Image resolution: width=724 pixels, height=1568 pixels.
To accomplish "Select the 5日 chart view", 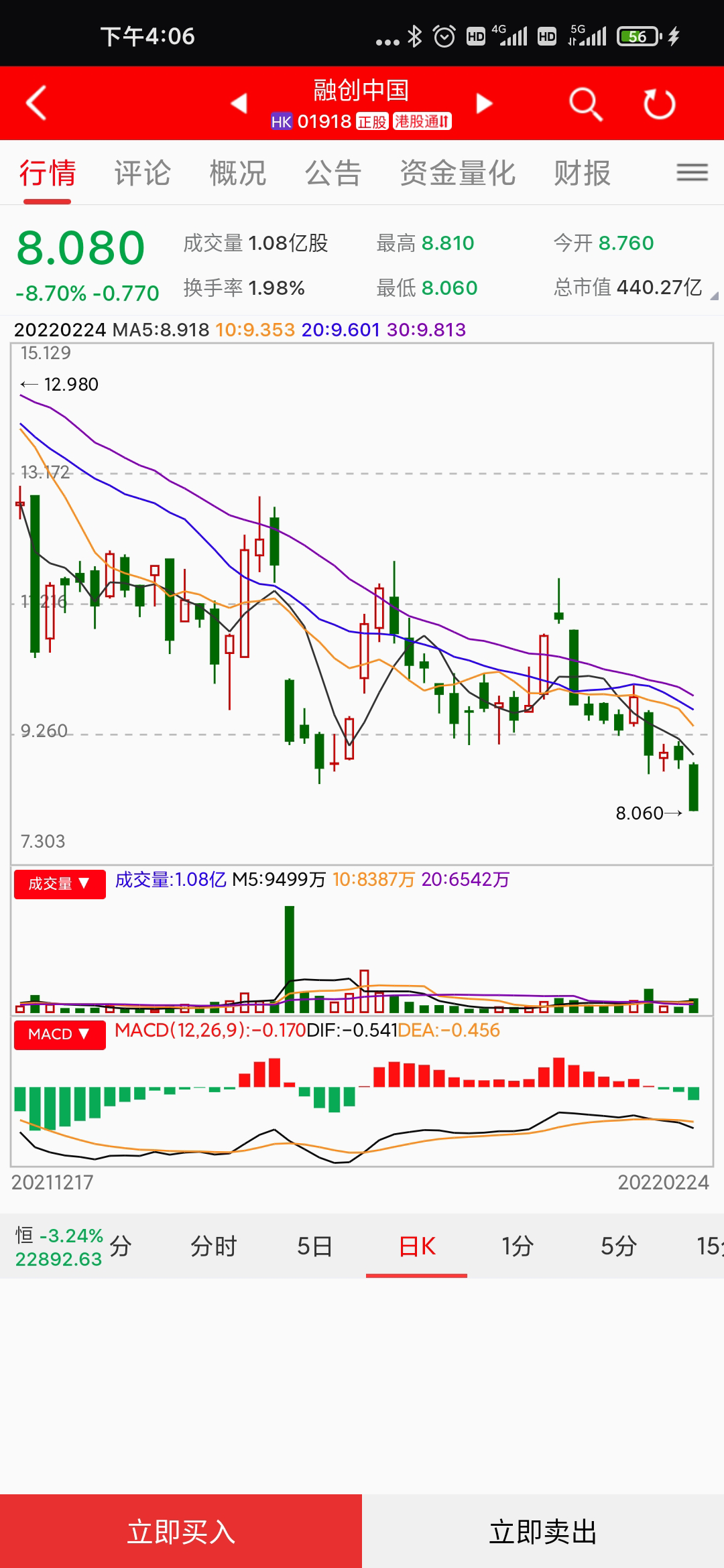I will point(314,1246).
